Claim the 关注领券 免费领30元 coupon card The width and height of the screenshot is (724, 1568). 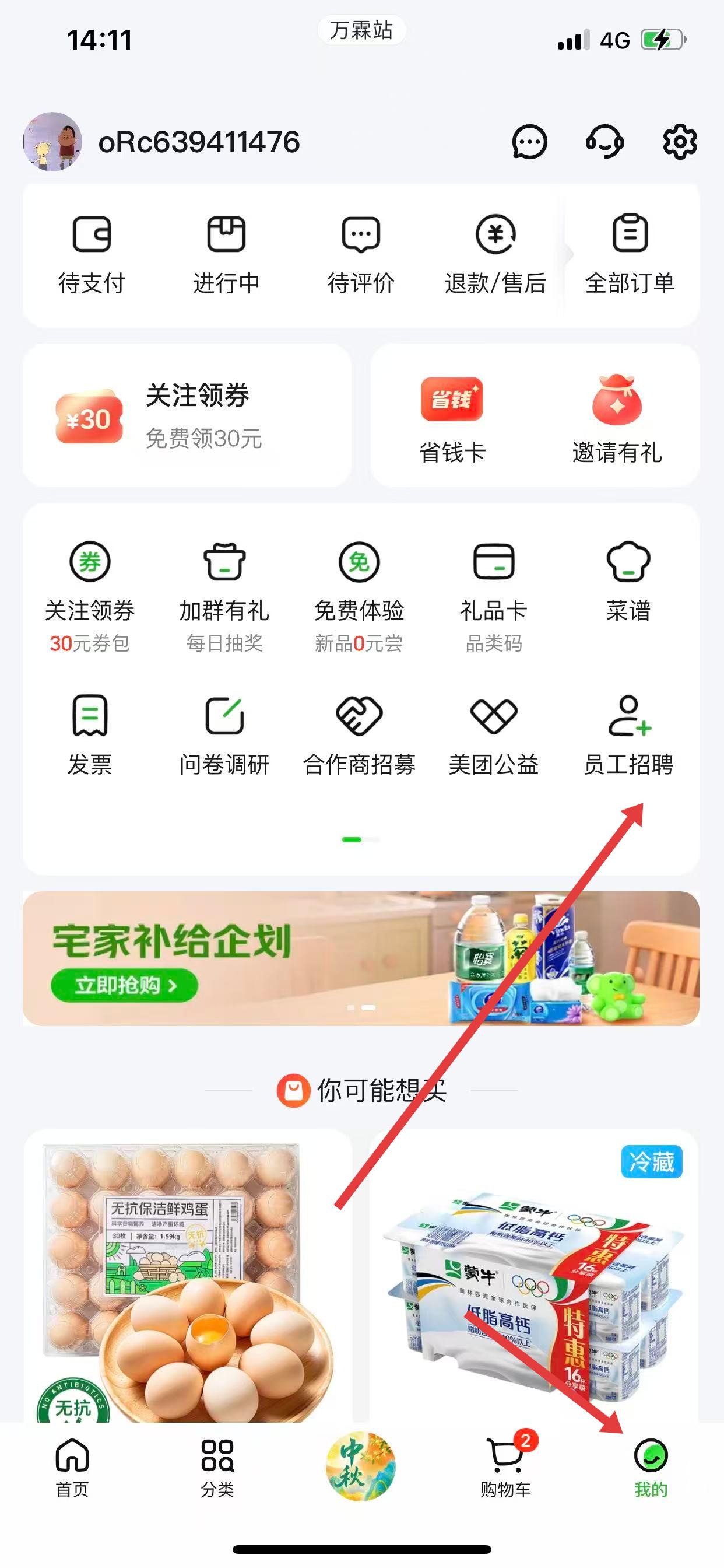pos(186,416)
